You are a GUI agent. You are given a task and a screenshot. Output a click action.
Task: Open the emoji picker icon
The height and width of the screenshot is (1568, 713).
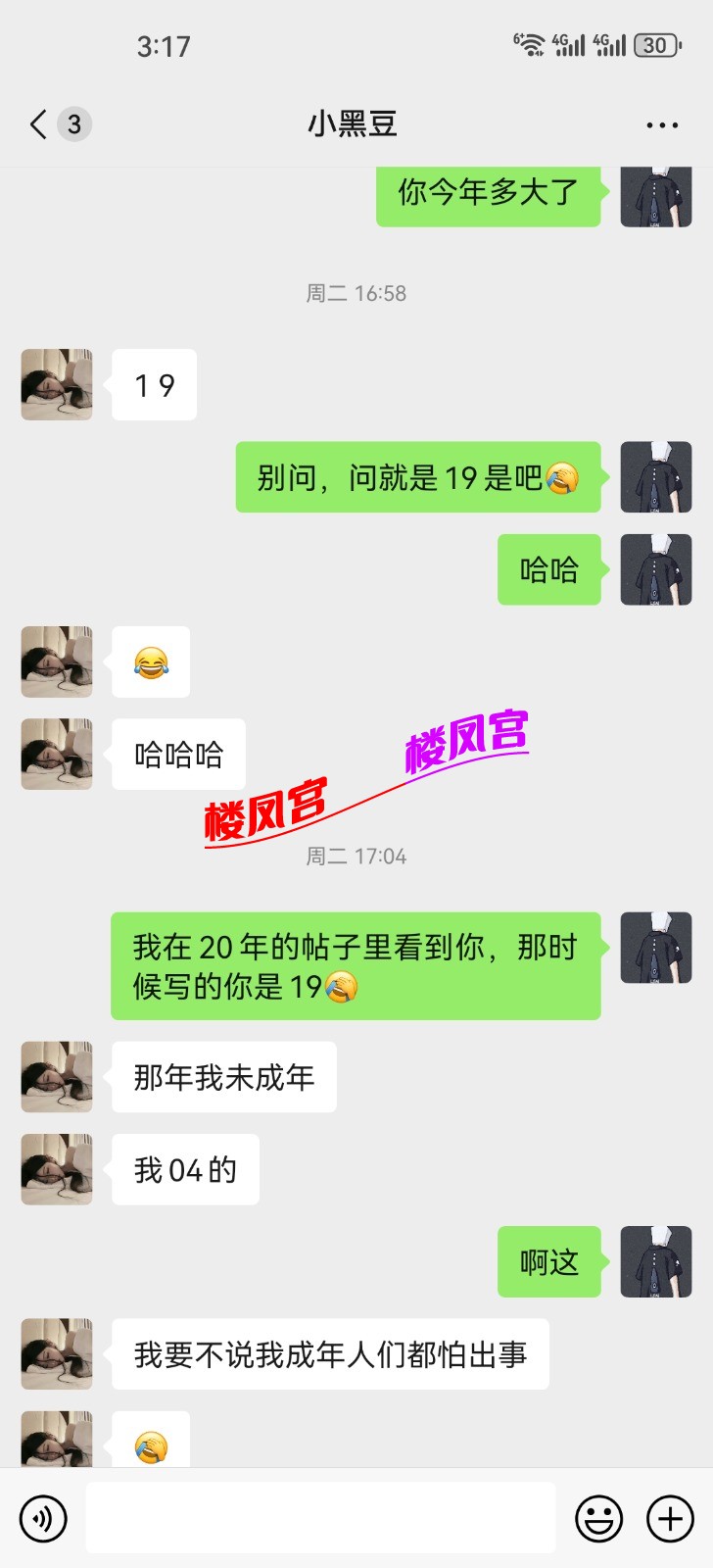tap(597, 1516)
